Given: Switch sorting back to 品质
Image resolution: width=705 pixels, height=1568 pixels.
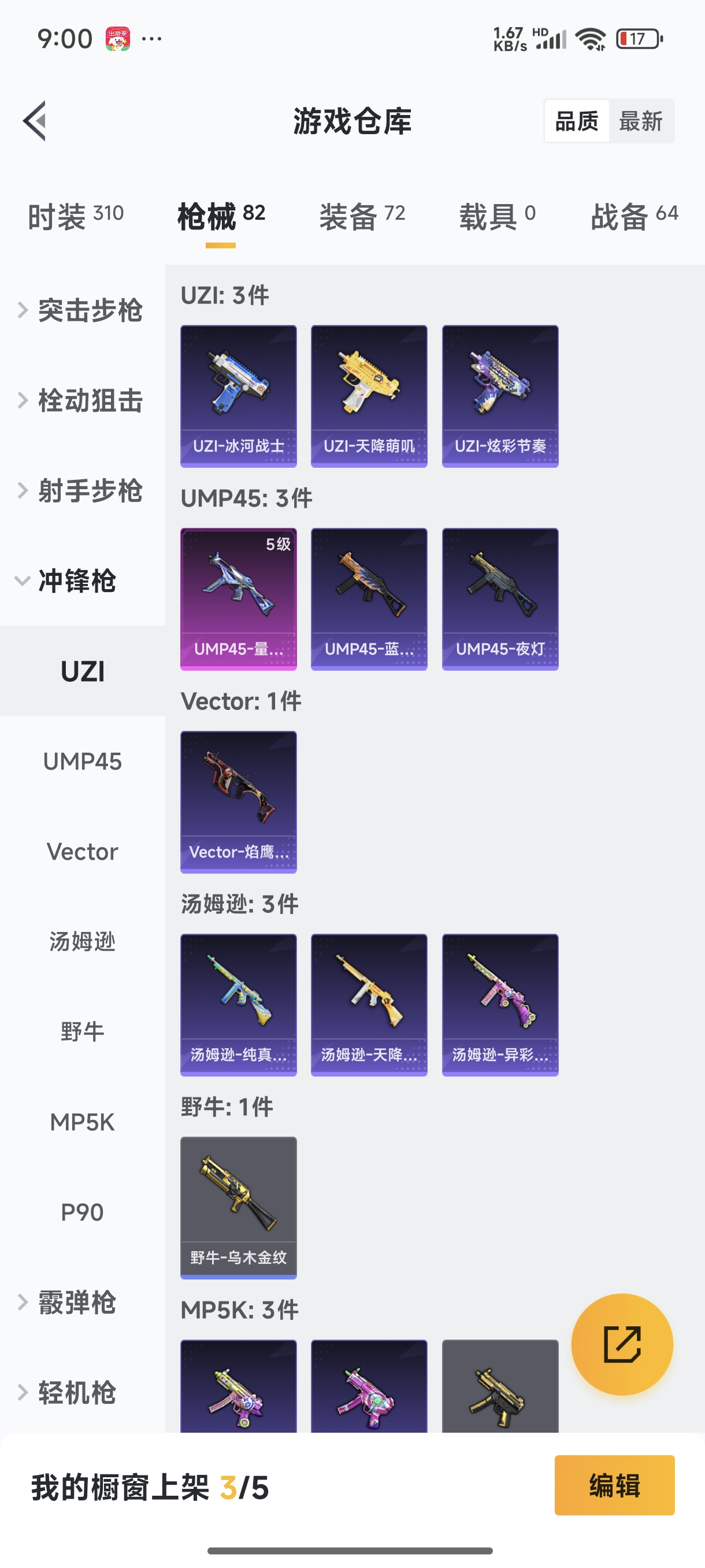Looking at the screenshot, I should (577, 121).
